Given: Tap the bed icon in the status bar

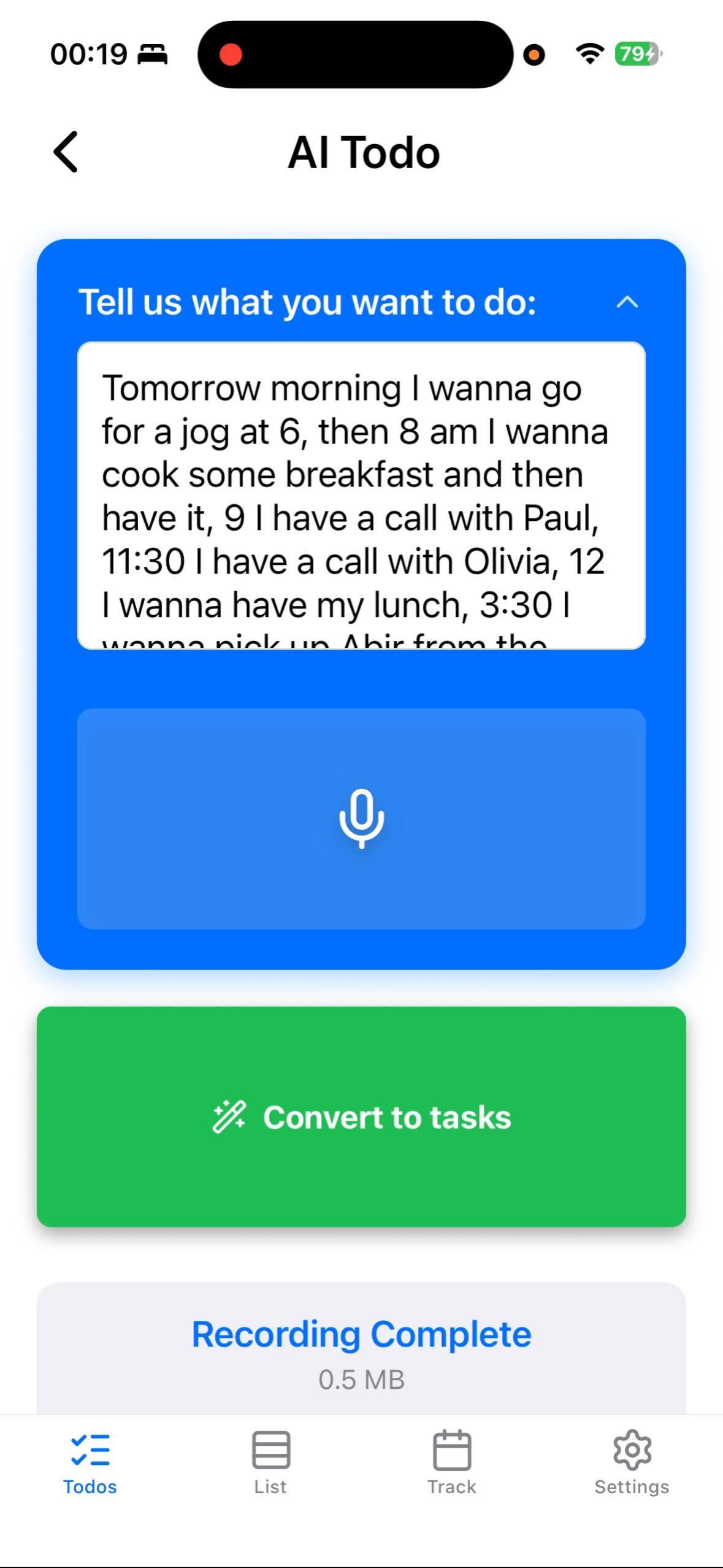Looking at the screenshot, I should point(152,53).
